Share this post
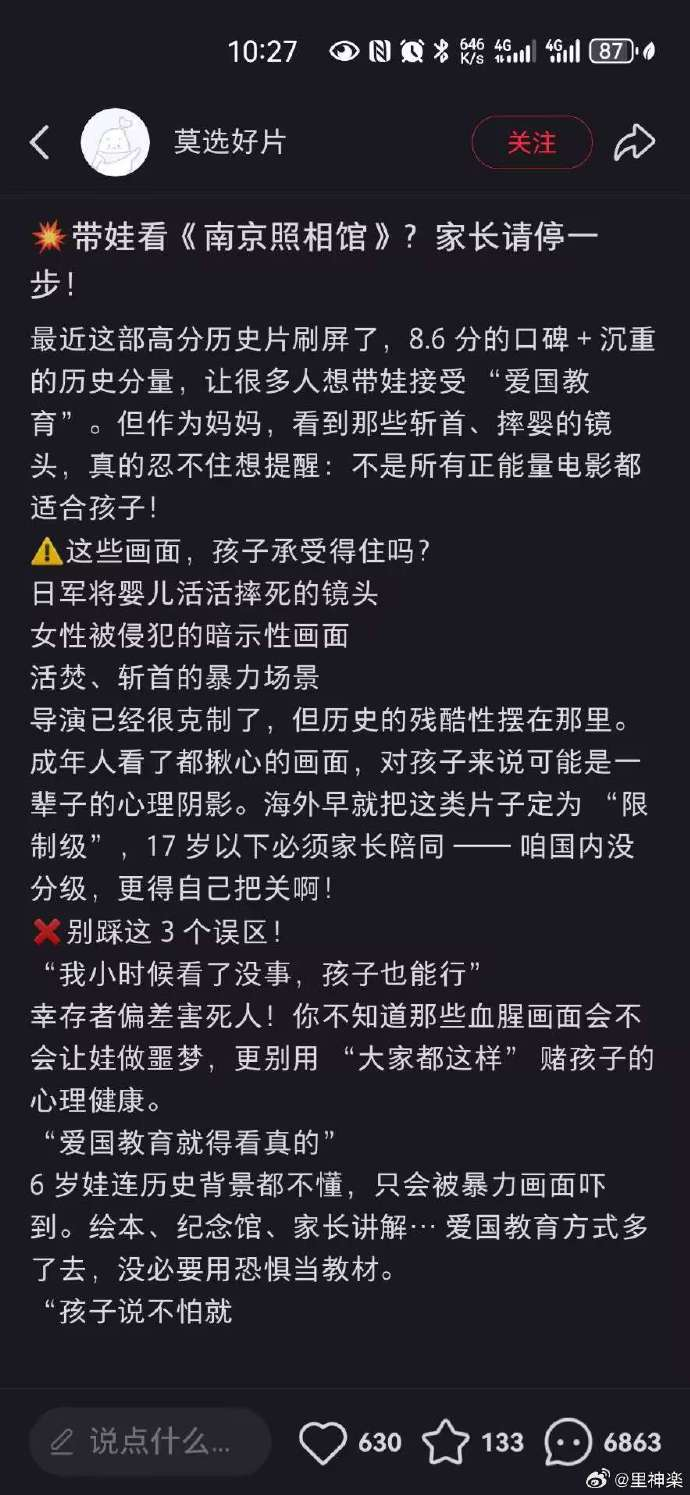The image size is (690, 1495). coord(634,143)
